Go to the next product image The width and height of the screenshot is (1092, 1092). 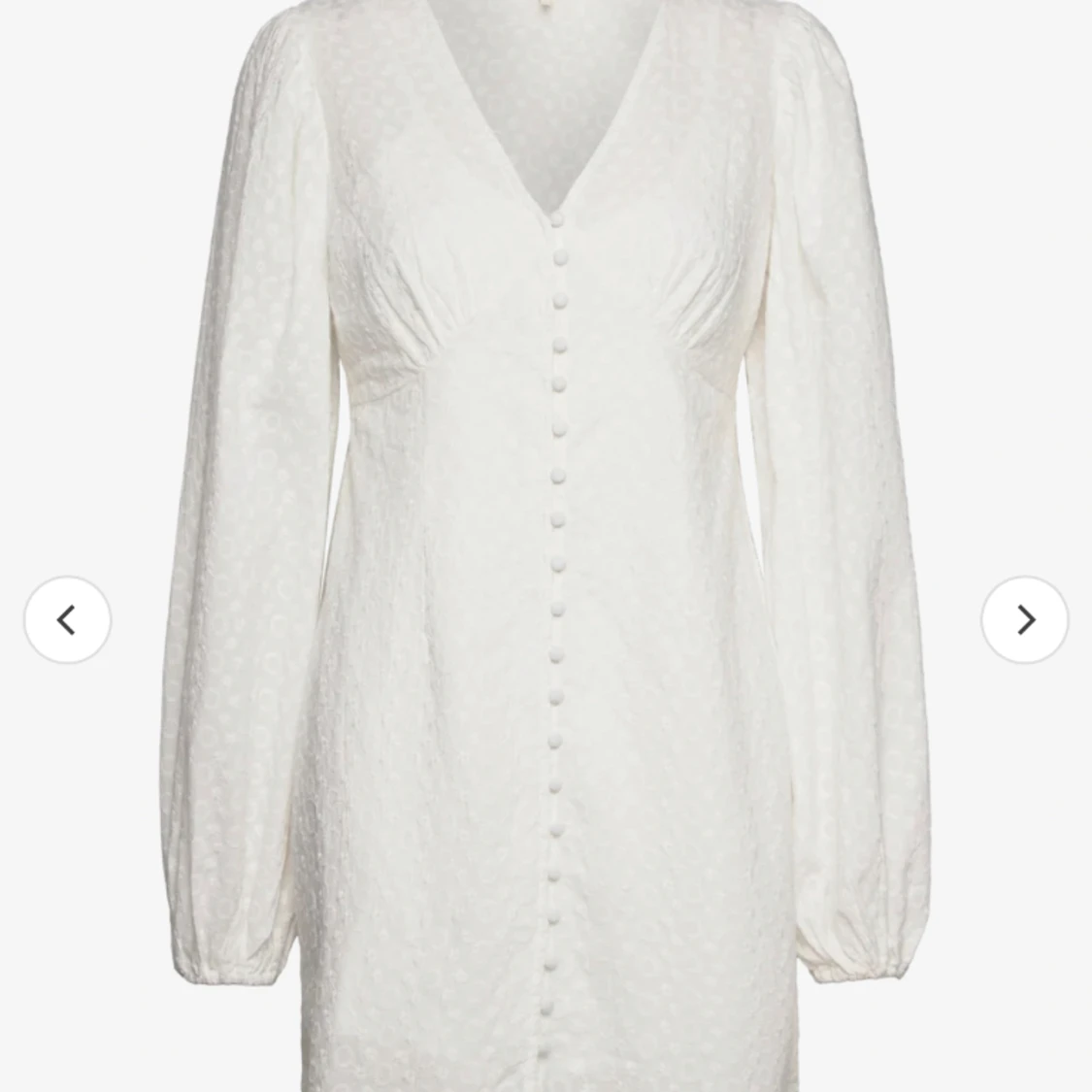click(1024, 619)
